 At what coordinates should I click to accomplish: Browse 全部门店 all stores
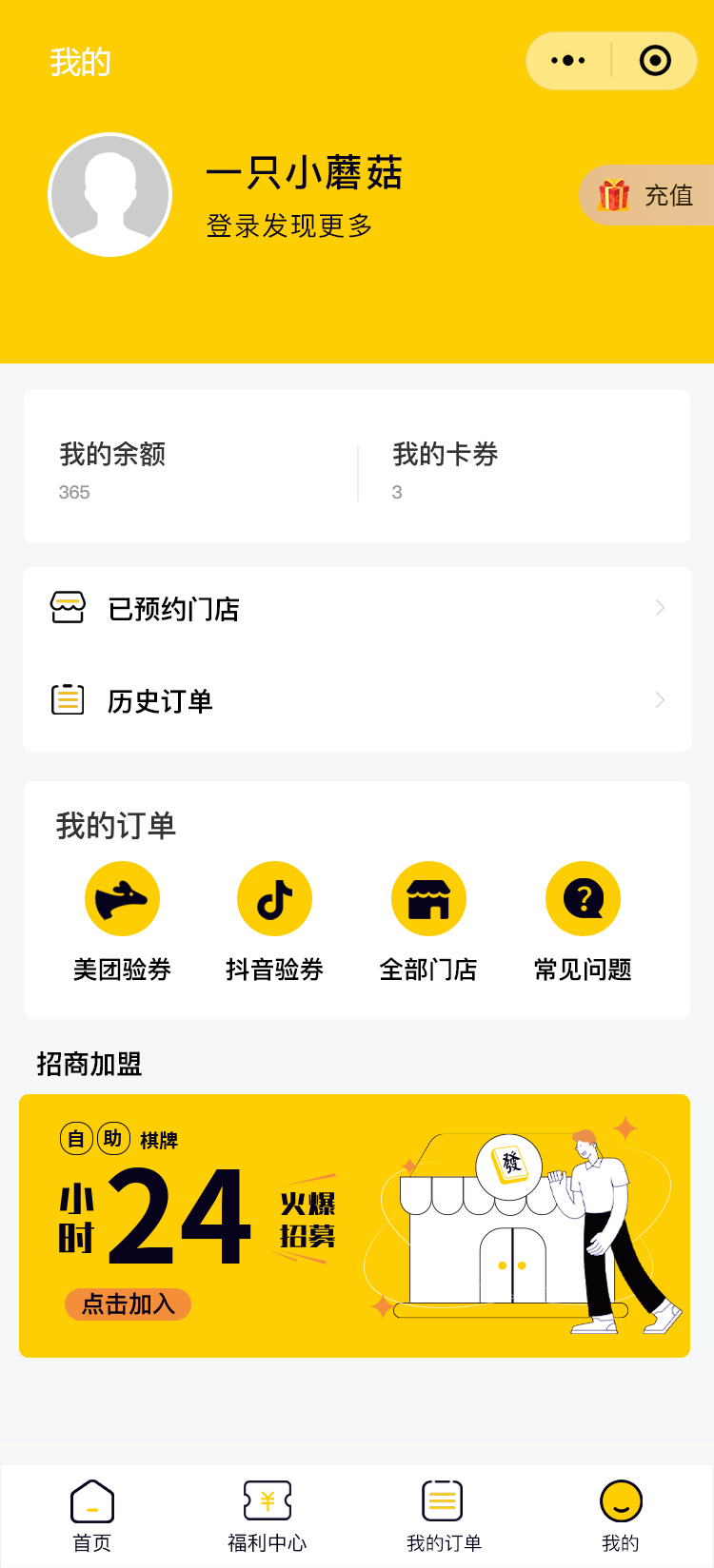click(x=428, y=918)
